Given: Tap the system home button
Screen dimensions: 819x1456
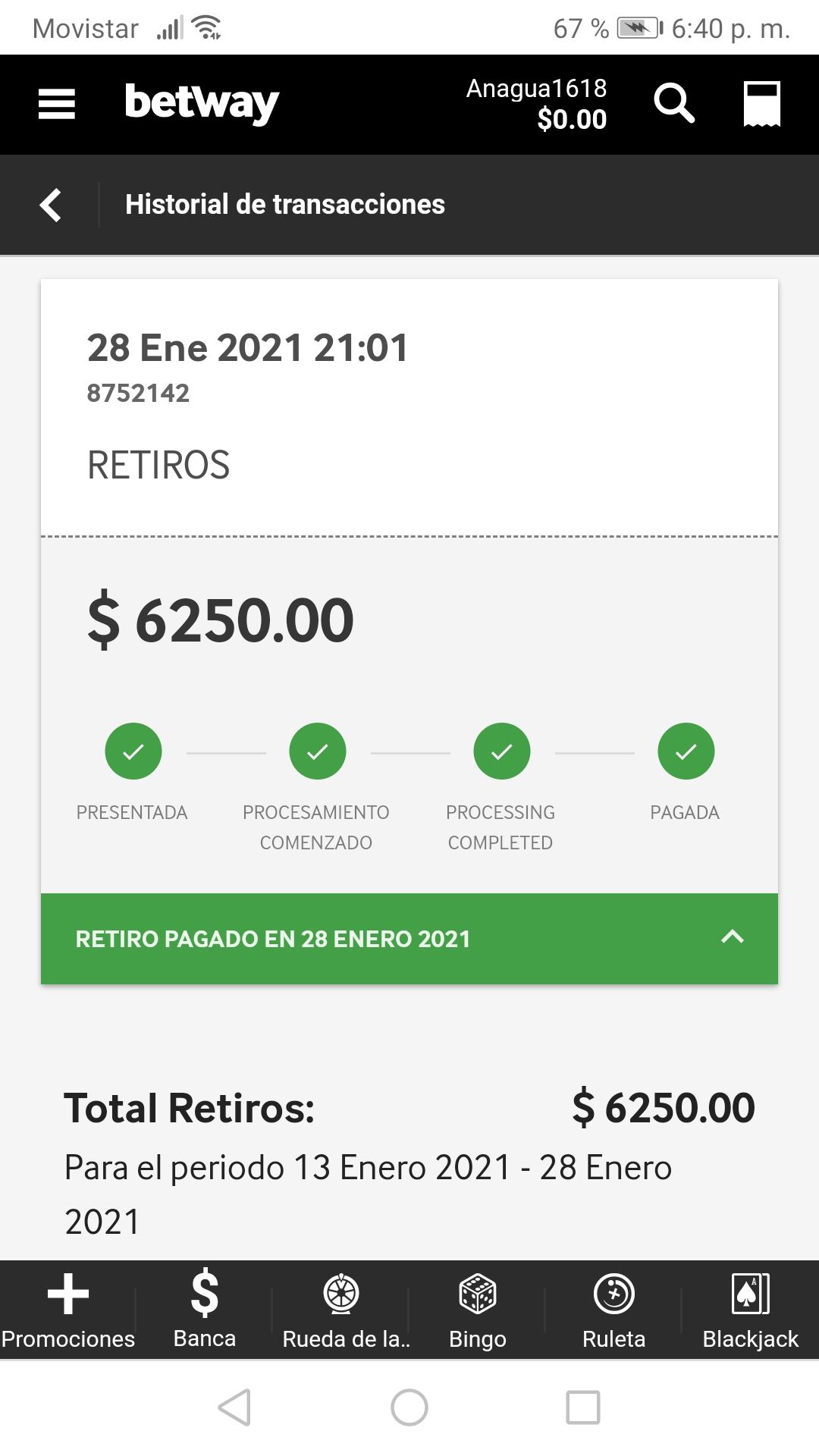Looking at the screenshot, I should point(409,1407).
